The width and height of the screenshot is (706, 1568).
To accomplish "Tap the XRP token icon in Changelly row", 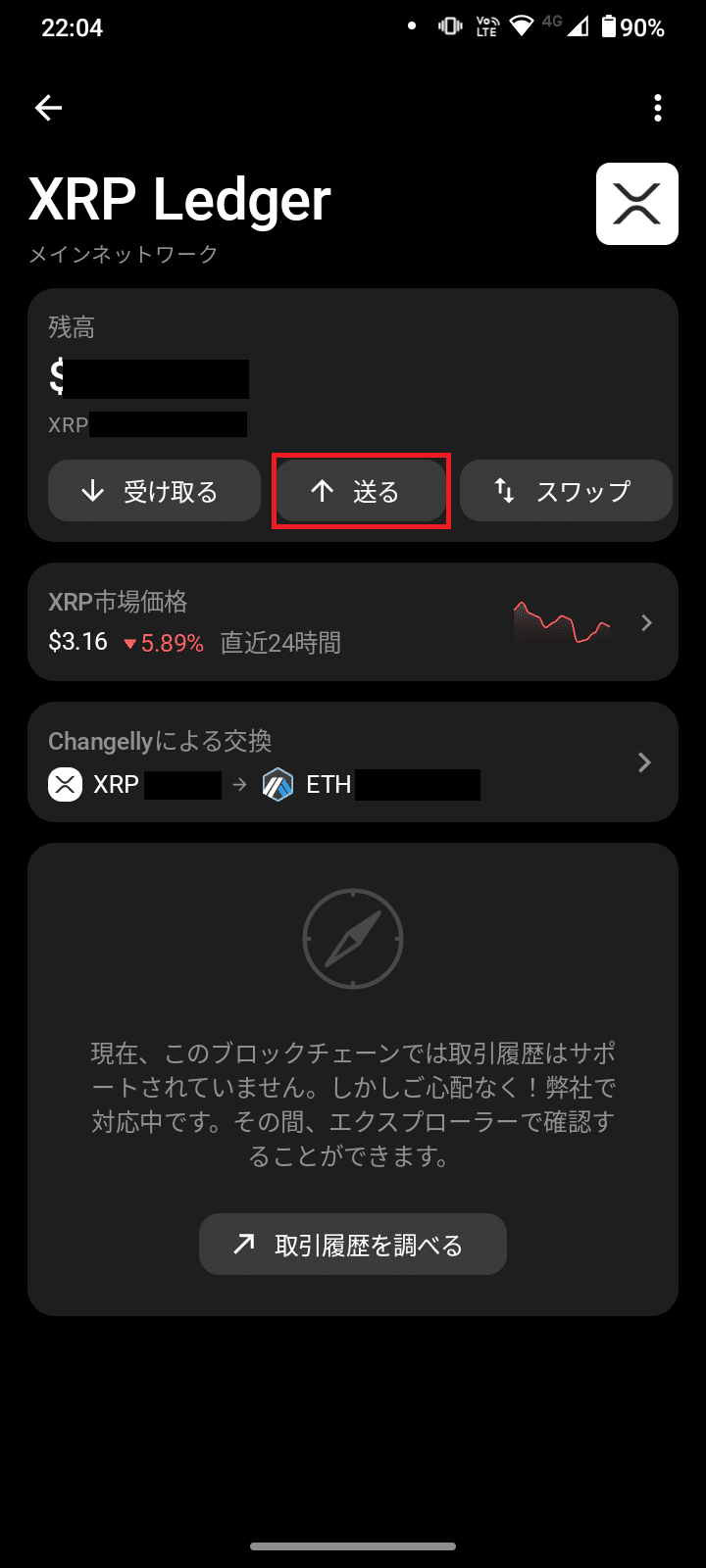I will pos(65,784).
